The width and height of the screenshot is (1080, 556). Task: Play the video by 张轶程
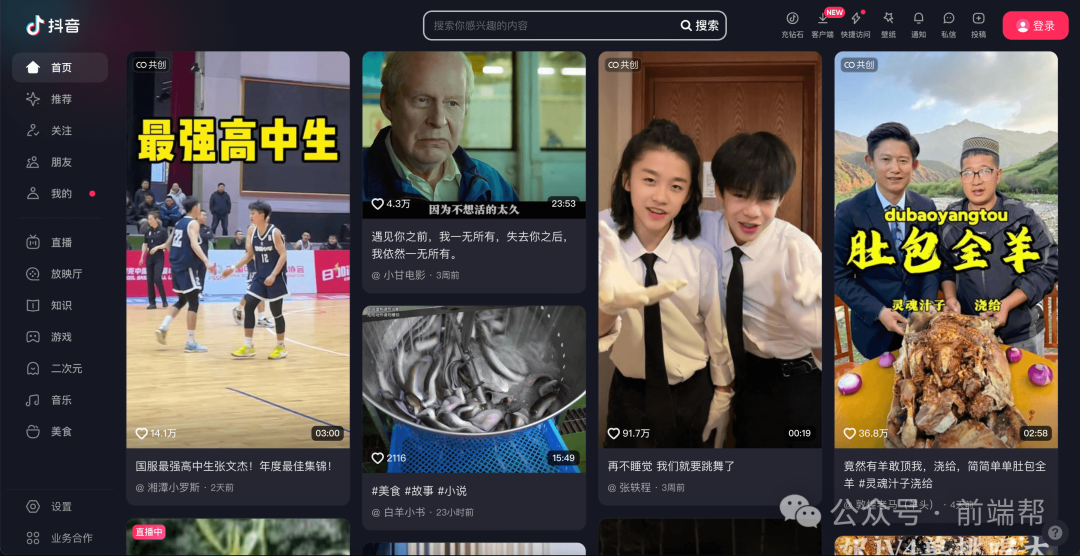710,250
